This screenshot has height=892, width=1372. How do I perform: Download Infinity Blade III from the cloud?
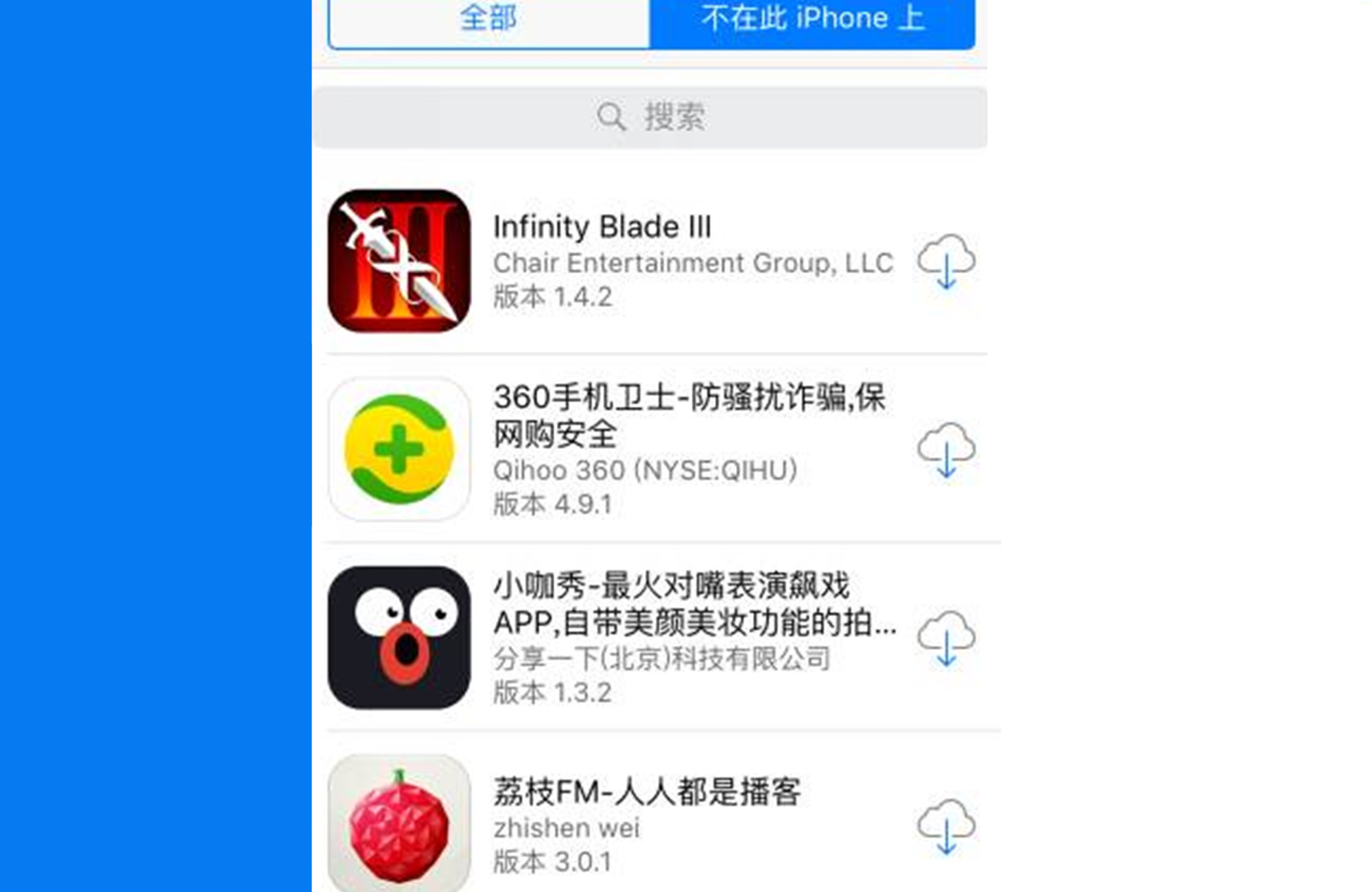click(x=946, y=261)
